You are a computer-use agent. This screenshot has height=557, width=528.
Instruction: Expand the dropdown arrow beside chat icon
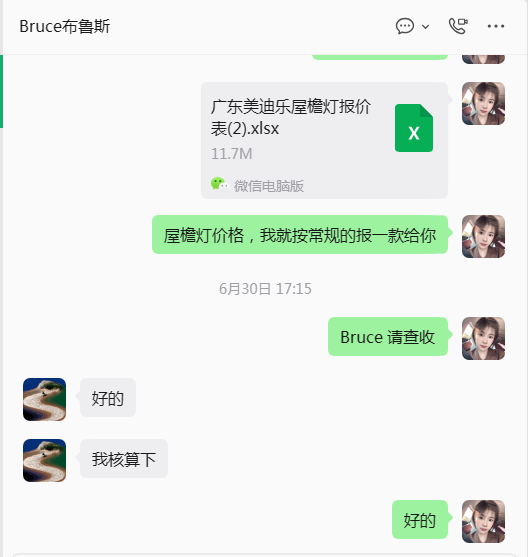[x=425, y=27]
